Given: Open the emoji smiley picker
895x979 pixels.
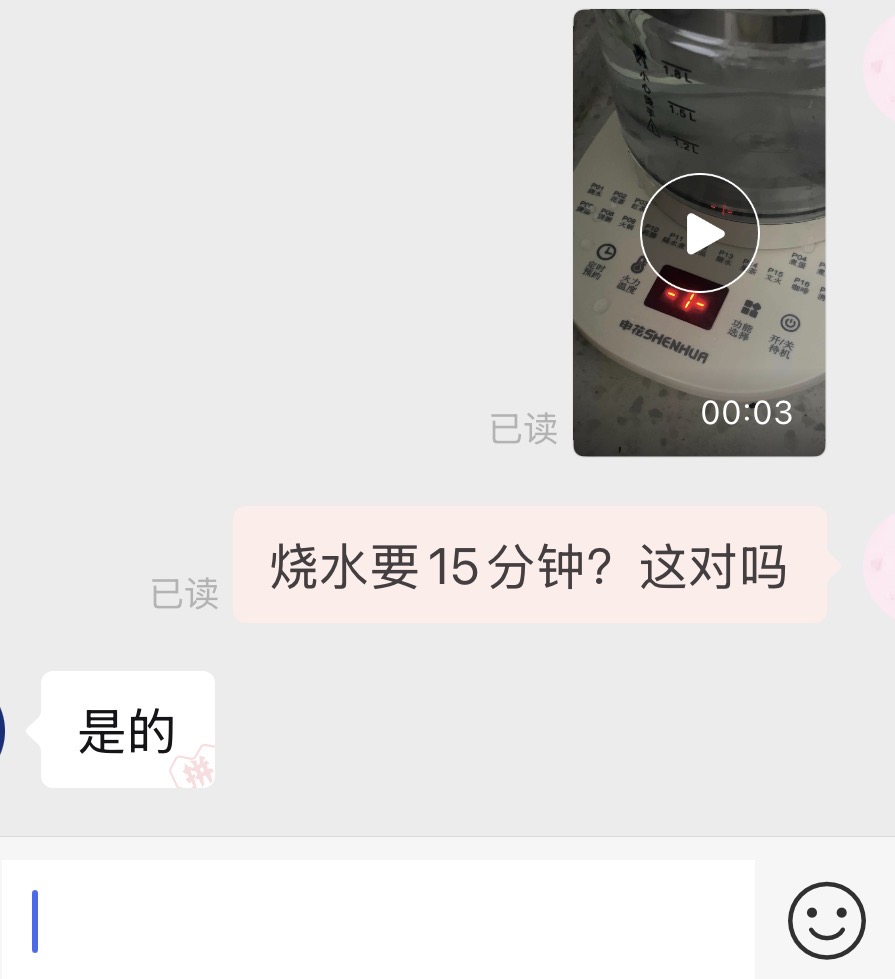Looking at the screenshot, I should 826,920.
